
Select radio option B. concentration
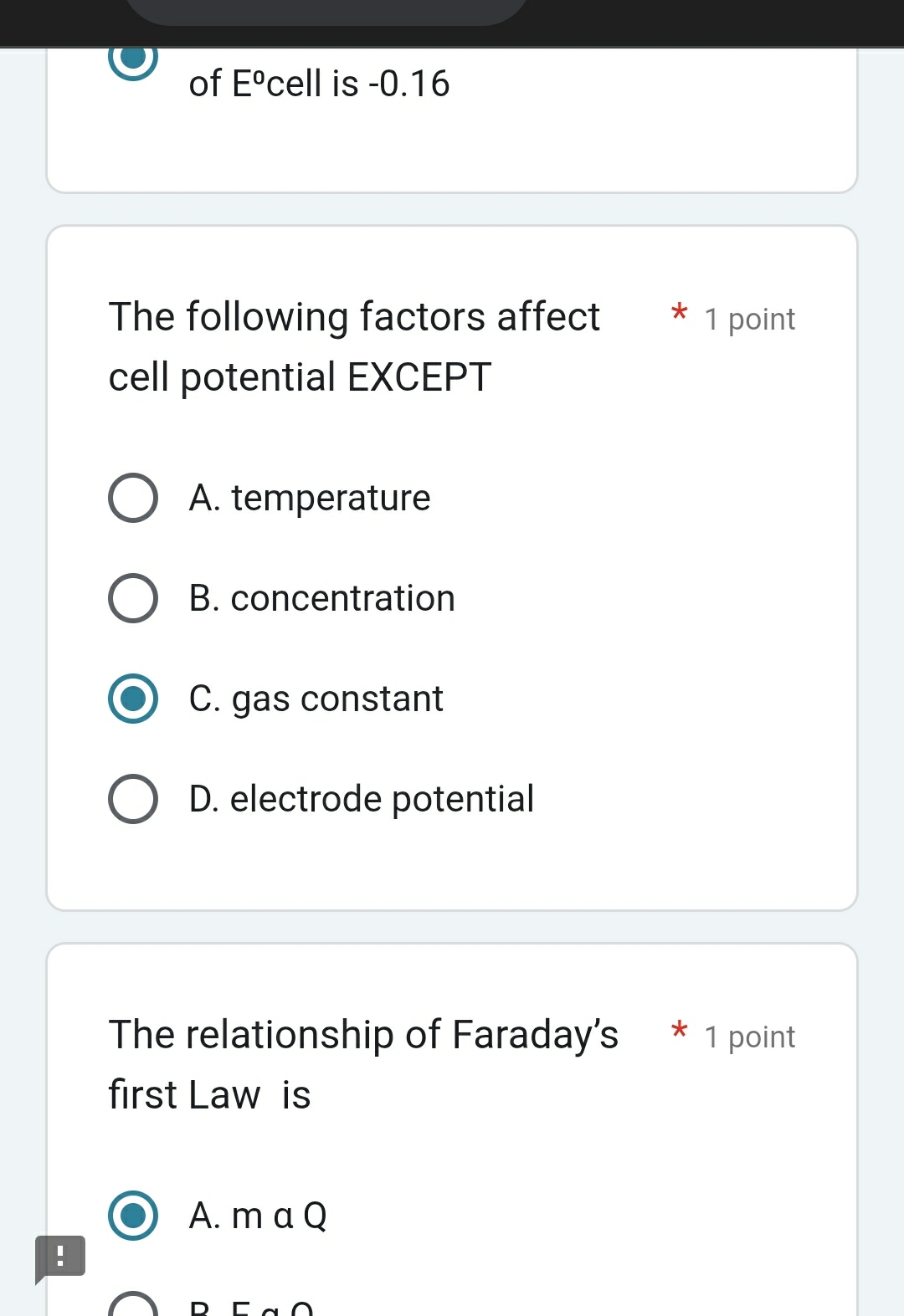click(x=132, y=597)
